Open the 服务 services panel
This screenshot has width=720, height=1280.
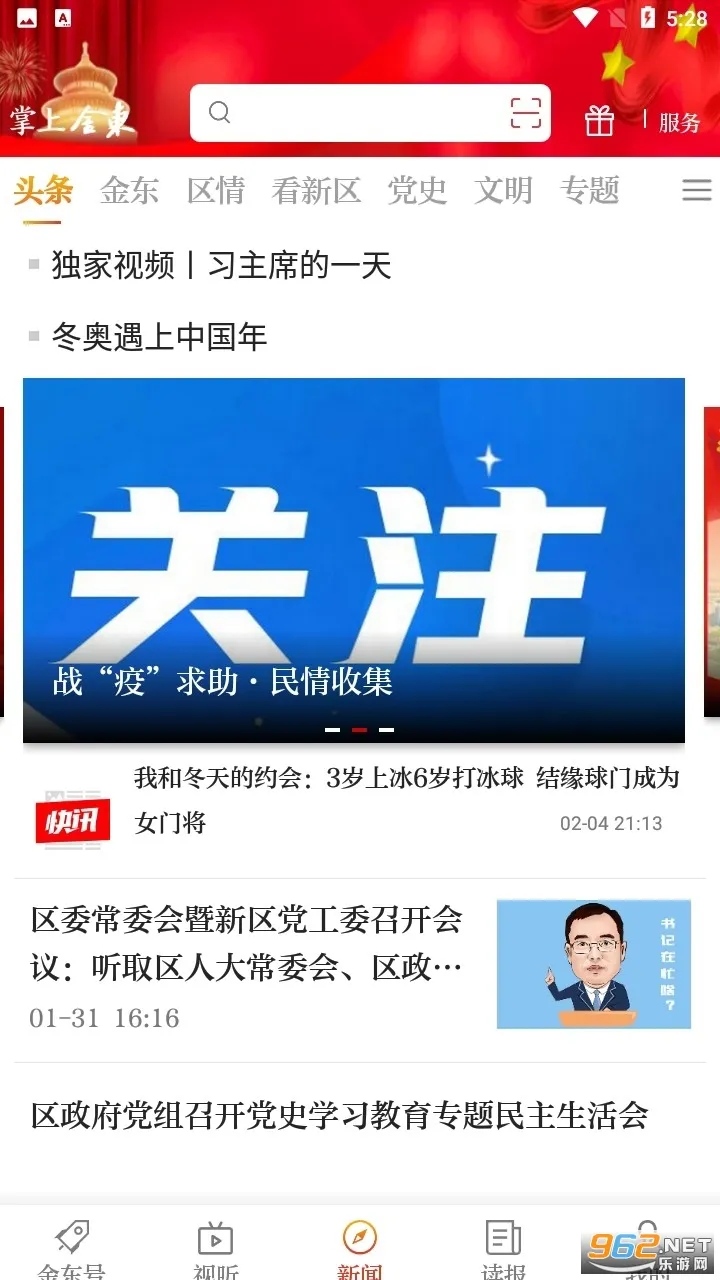(679, 122)
